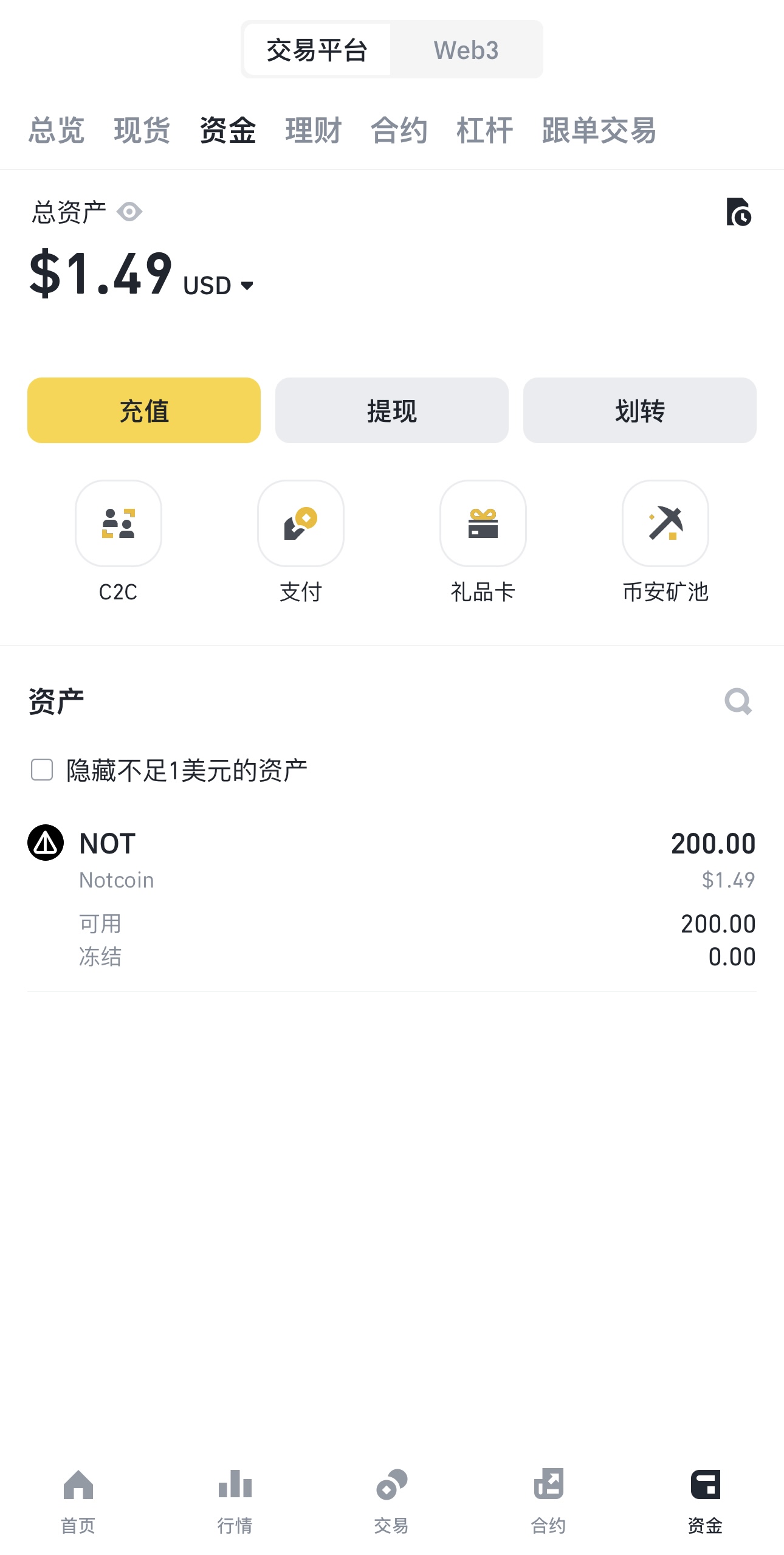Select the 杠杆 tab

(485, 130)
